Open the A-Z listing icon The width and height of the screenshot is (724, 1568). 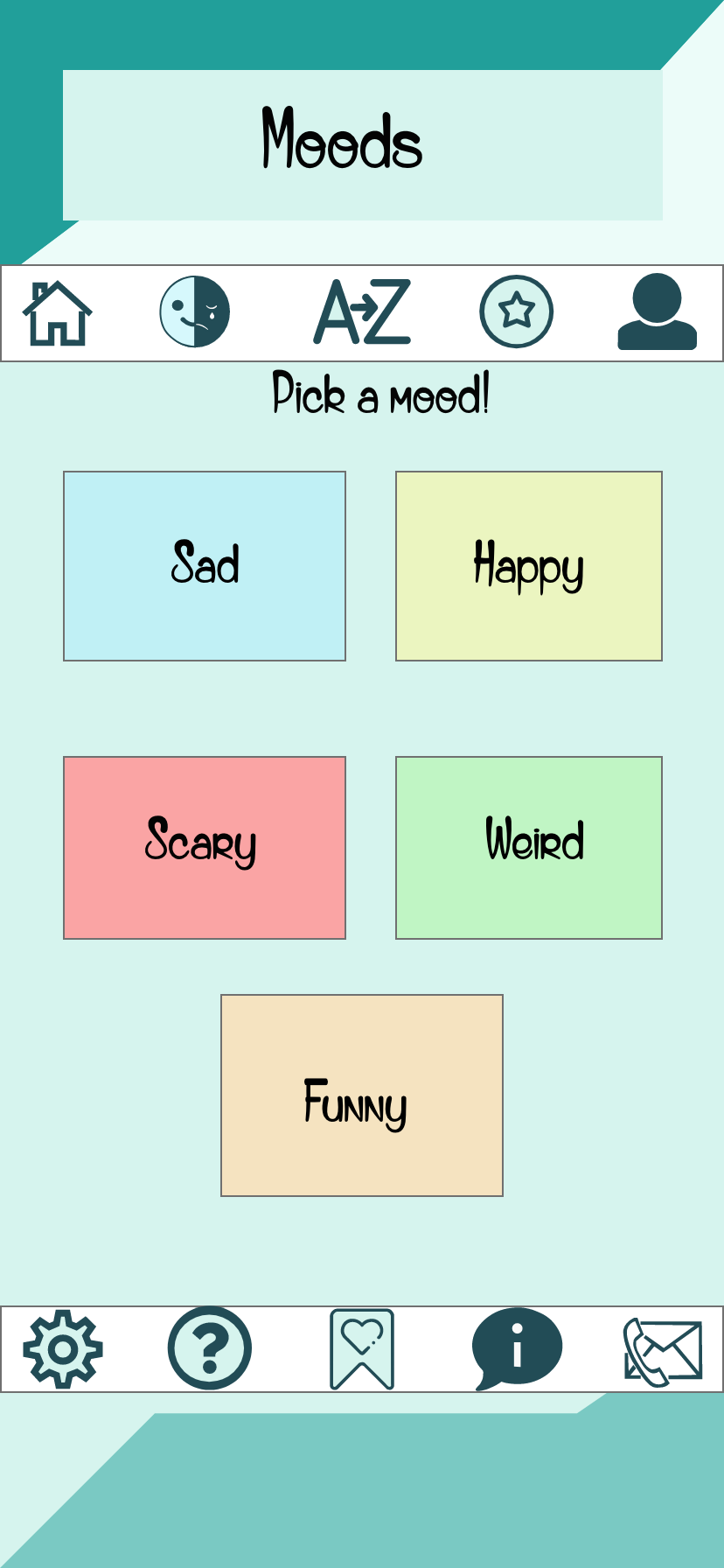click(x=362, y=311)
